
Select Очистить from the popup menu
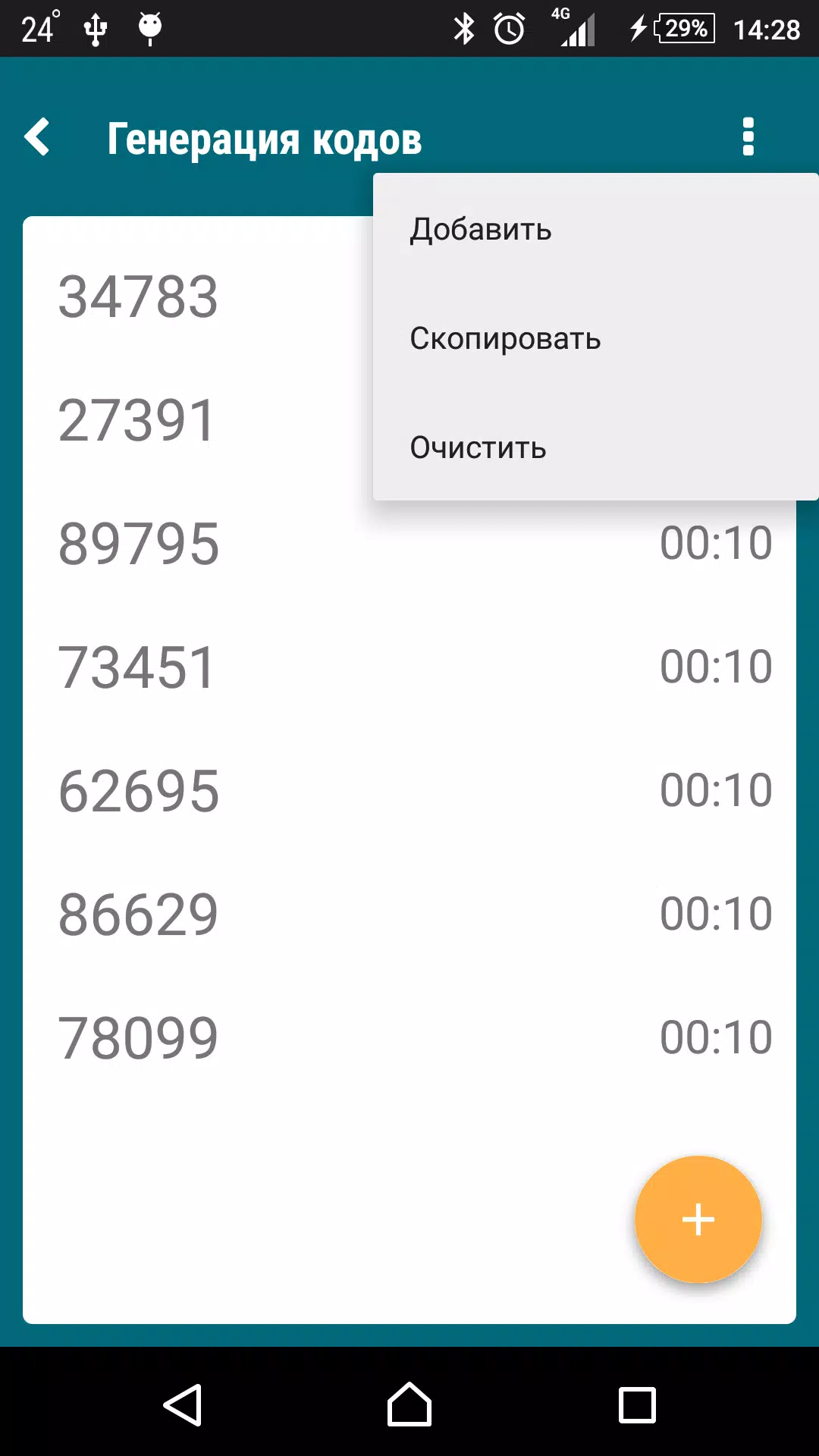[x=476, y=447]
